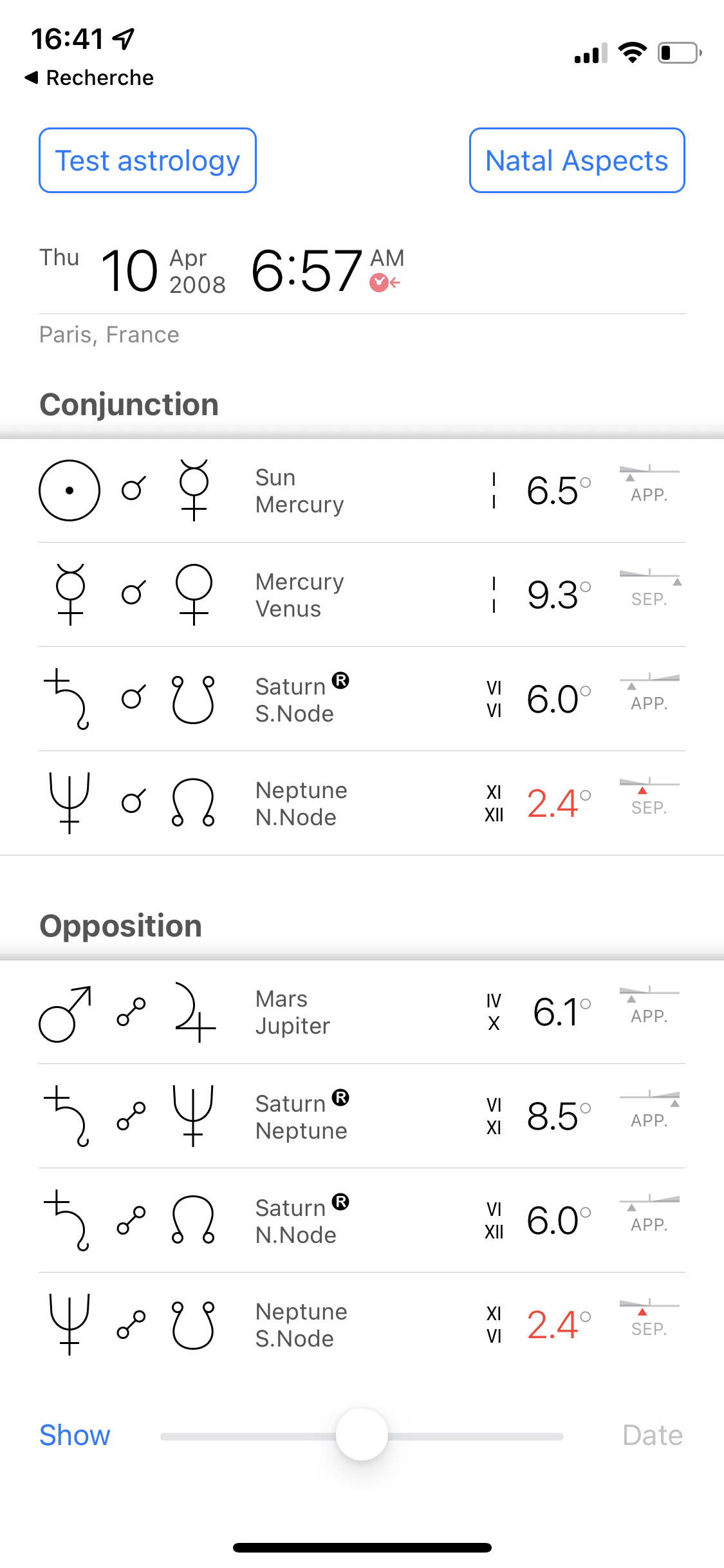Open Neptune conjunct N.Node aspect row
The width and height of the screenshot is (724, 1568).
(362, 803)
